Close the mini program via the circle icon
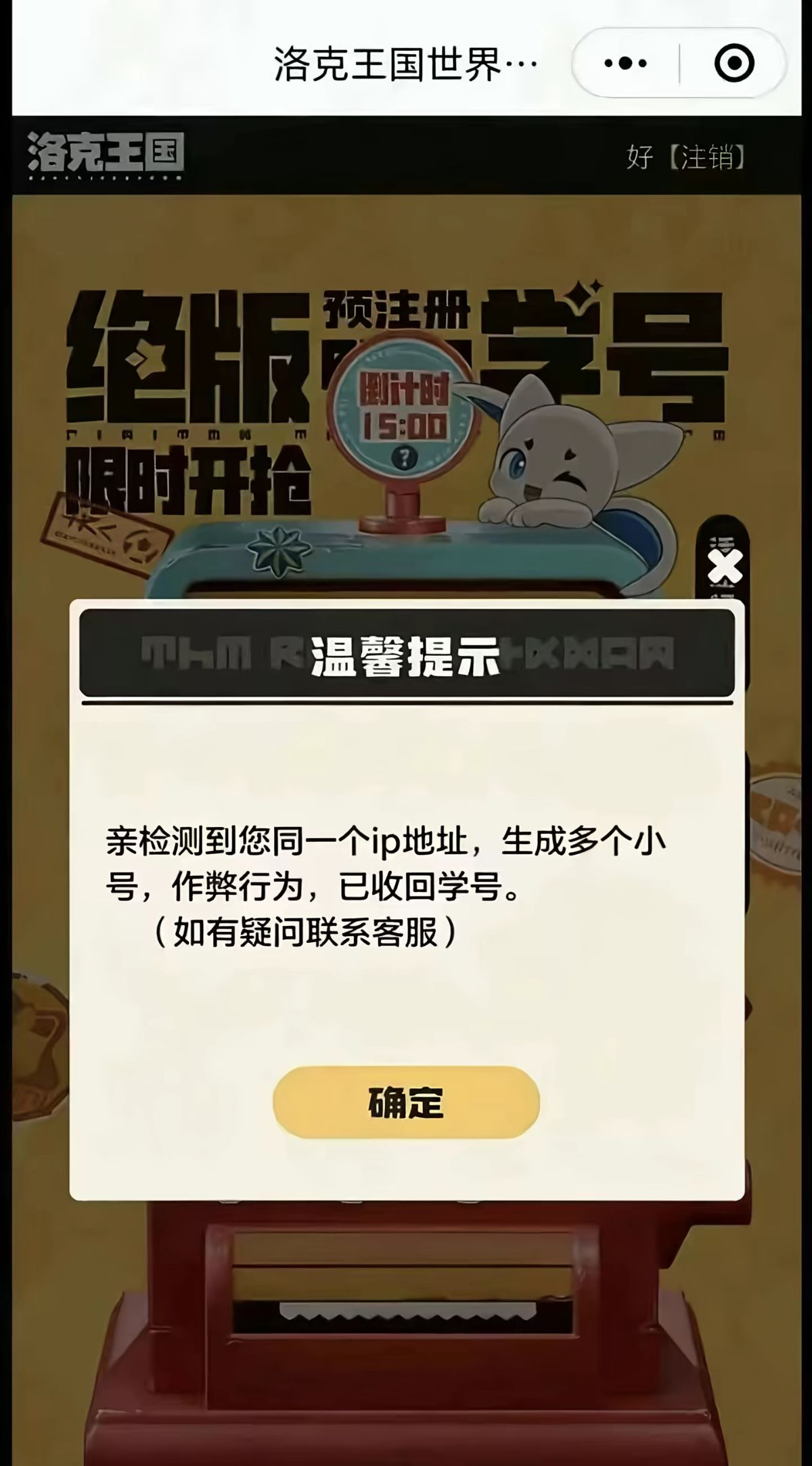Viewport: 812px width, 1466px height. [734, 64]
